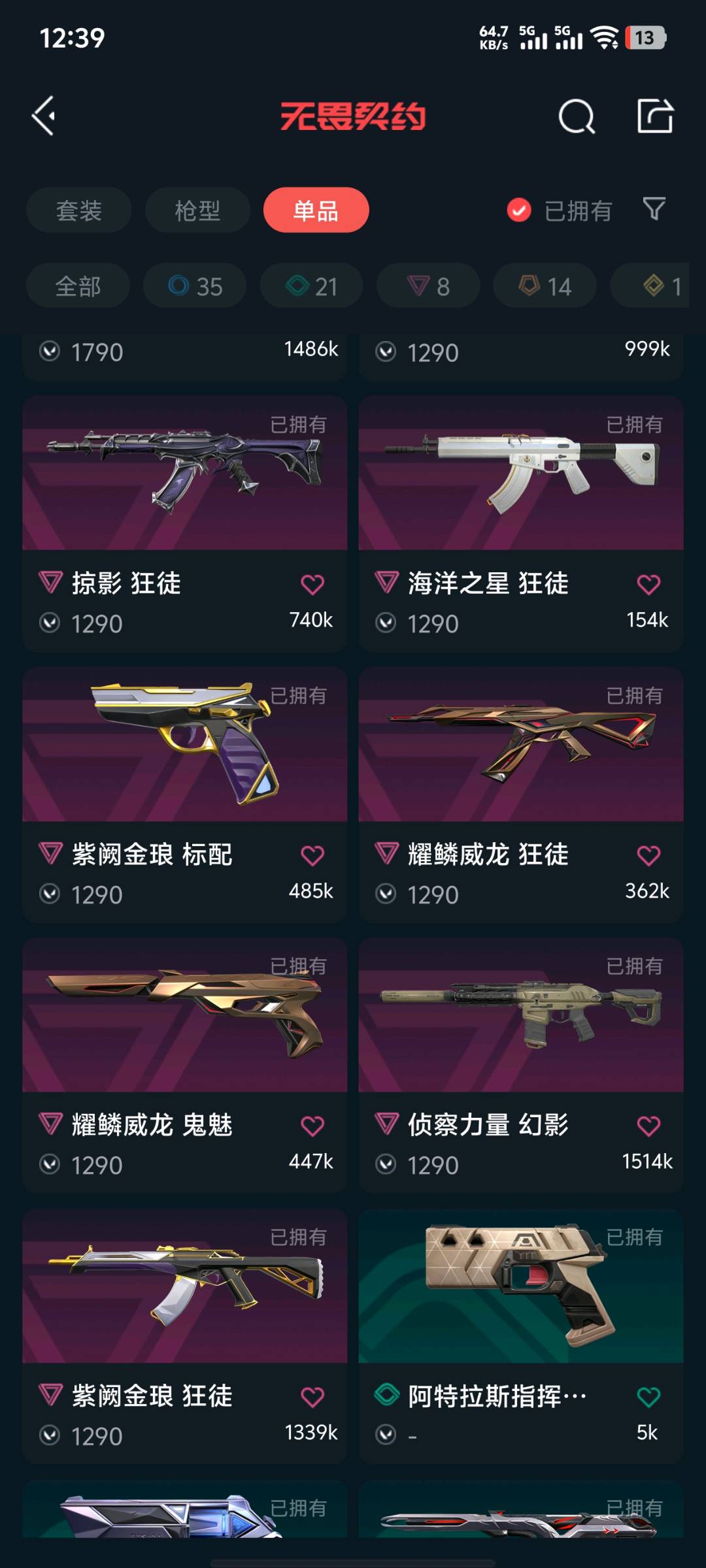Filter by the orange tier chip 14
This screenshot has height=1568, width=706.
click(545, 286)
